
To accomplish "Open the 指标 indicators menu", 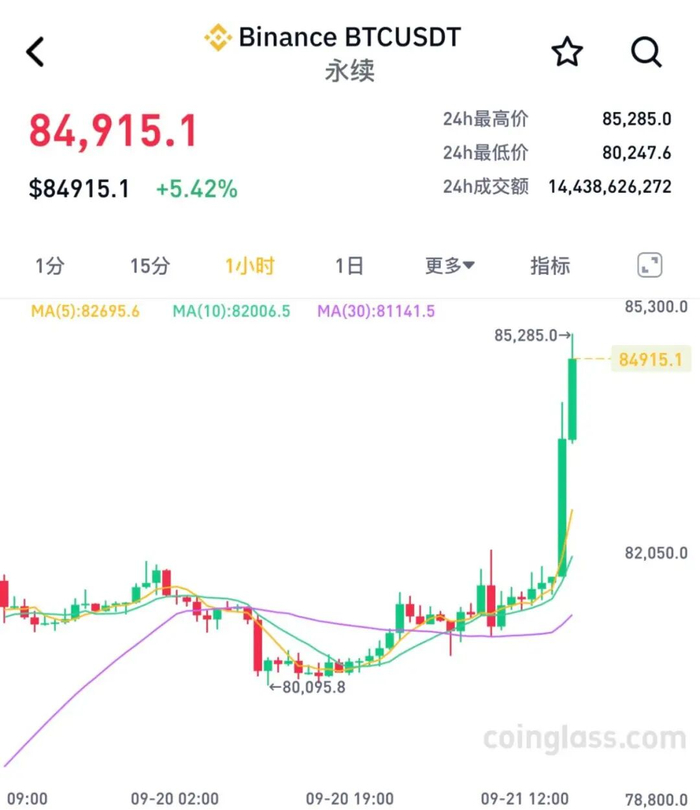I will (x=550, y=266).
